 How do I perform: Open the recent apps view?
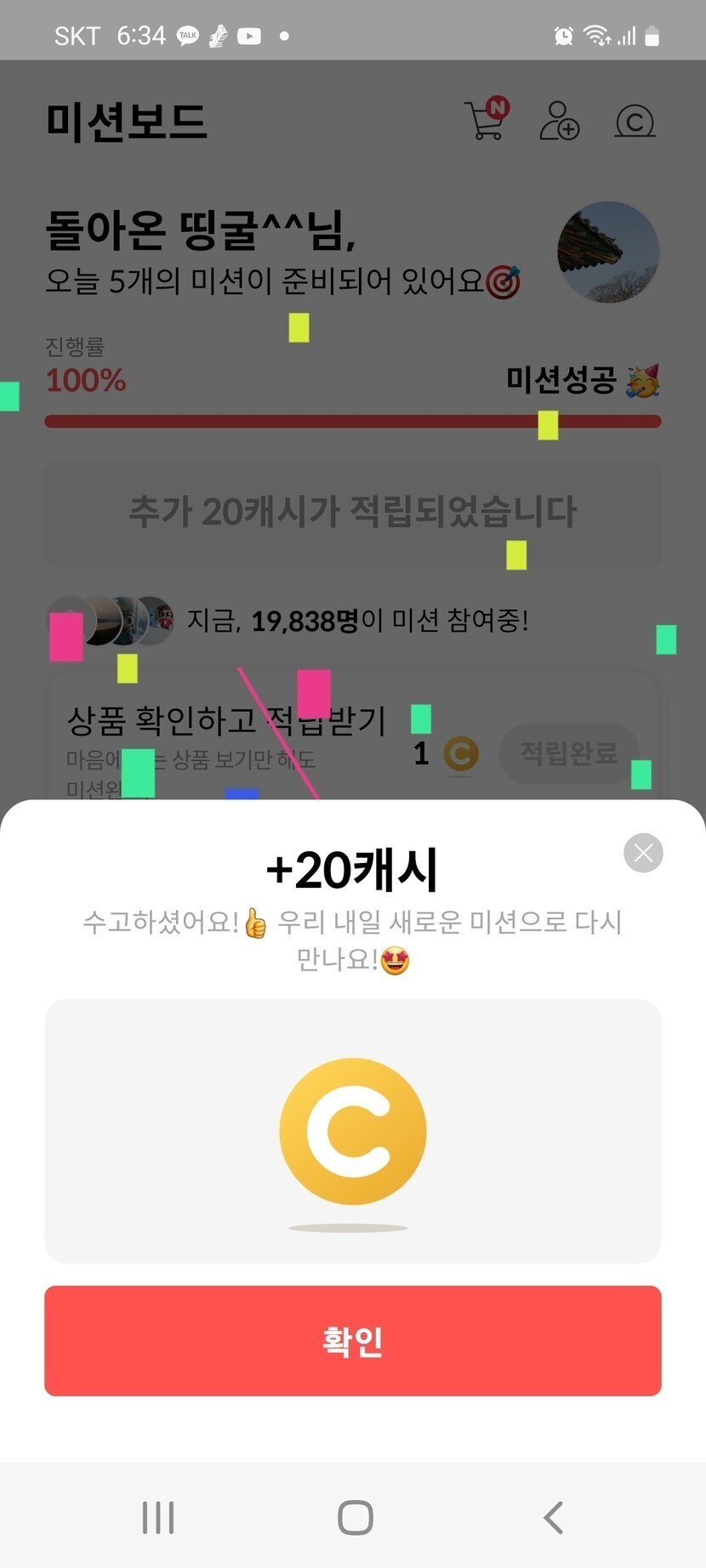158,1517
